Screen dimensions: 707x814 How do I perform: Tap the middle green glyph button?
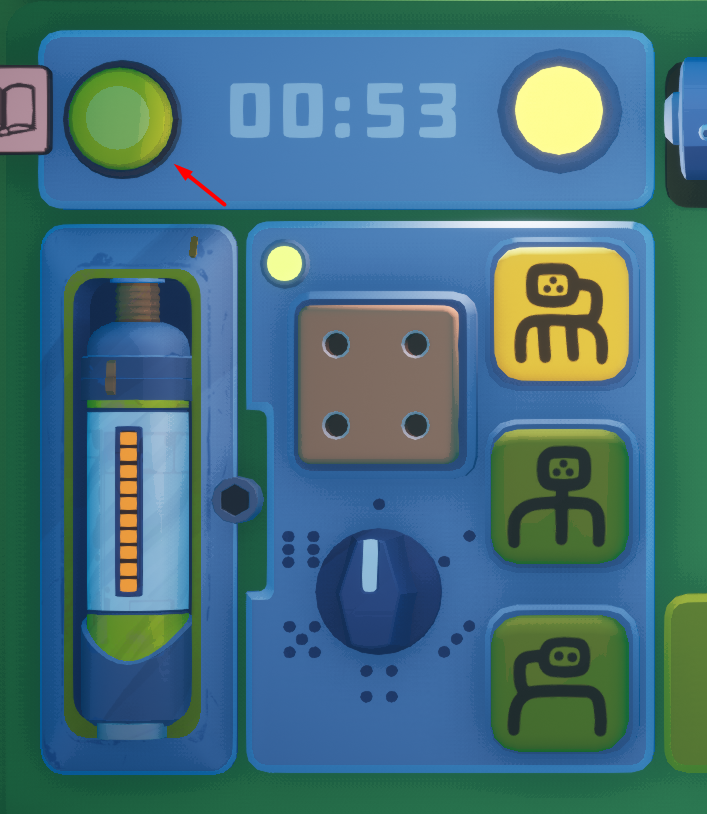(x=559, y=497)
